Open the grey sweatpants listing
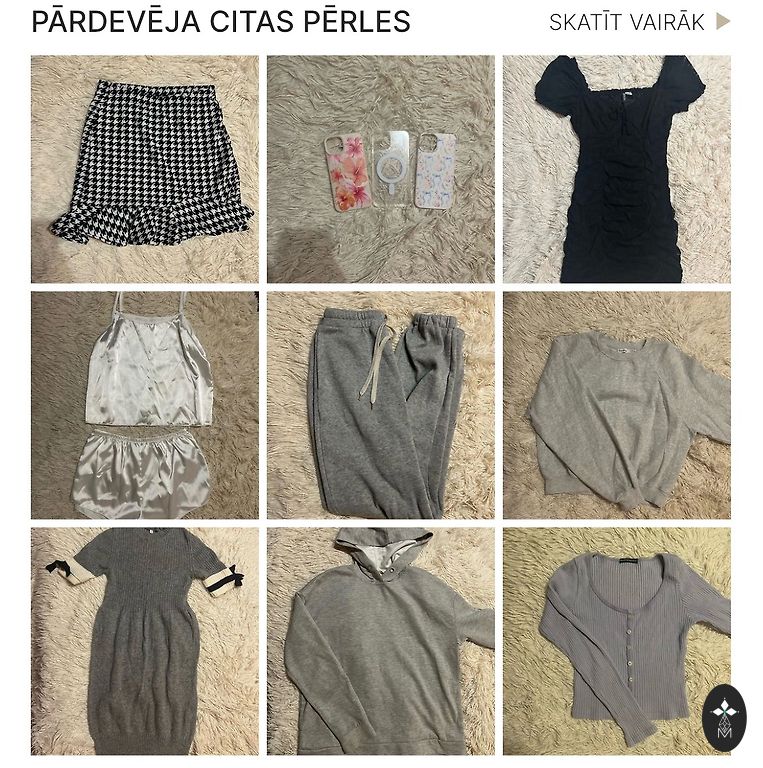 point(380,405)
